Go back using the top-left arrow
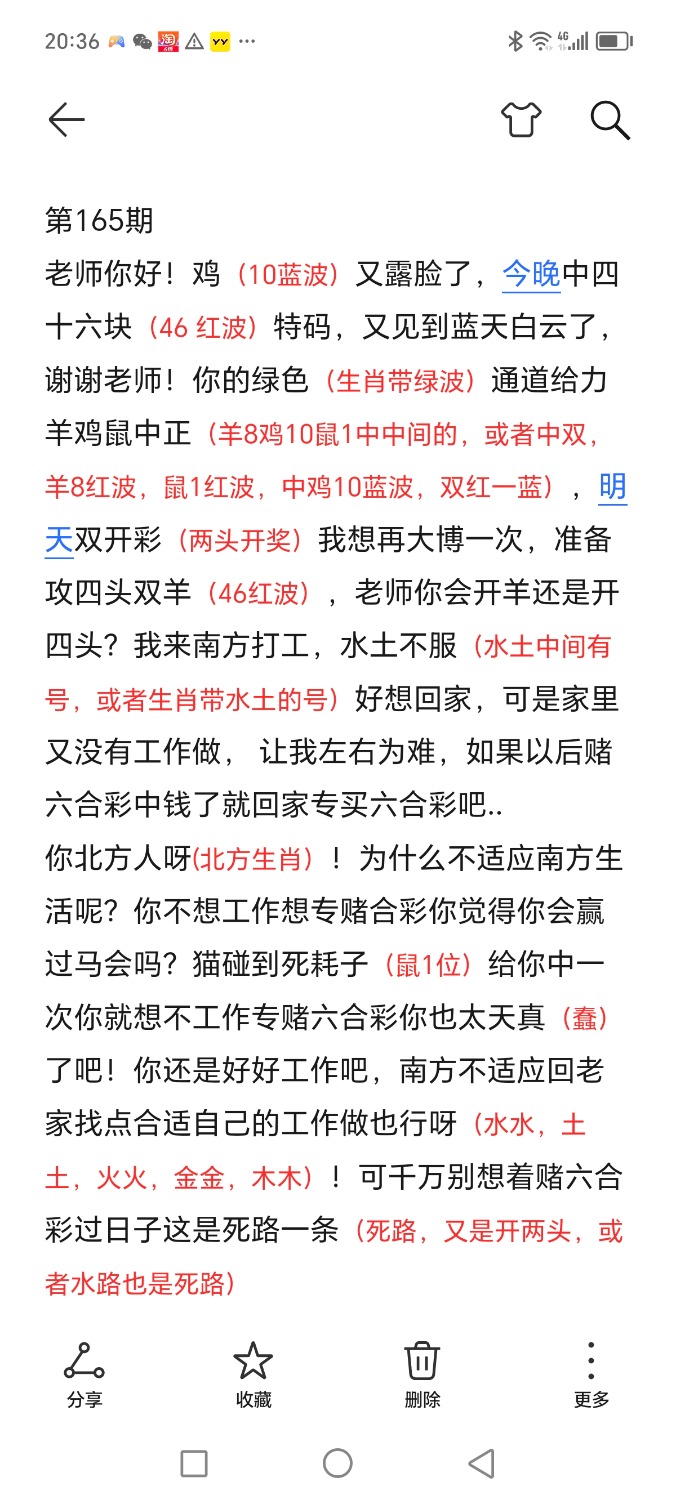Image resolution: width=676 pixels, height=1500 pixels. click(67, 120)
